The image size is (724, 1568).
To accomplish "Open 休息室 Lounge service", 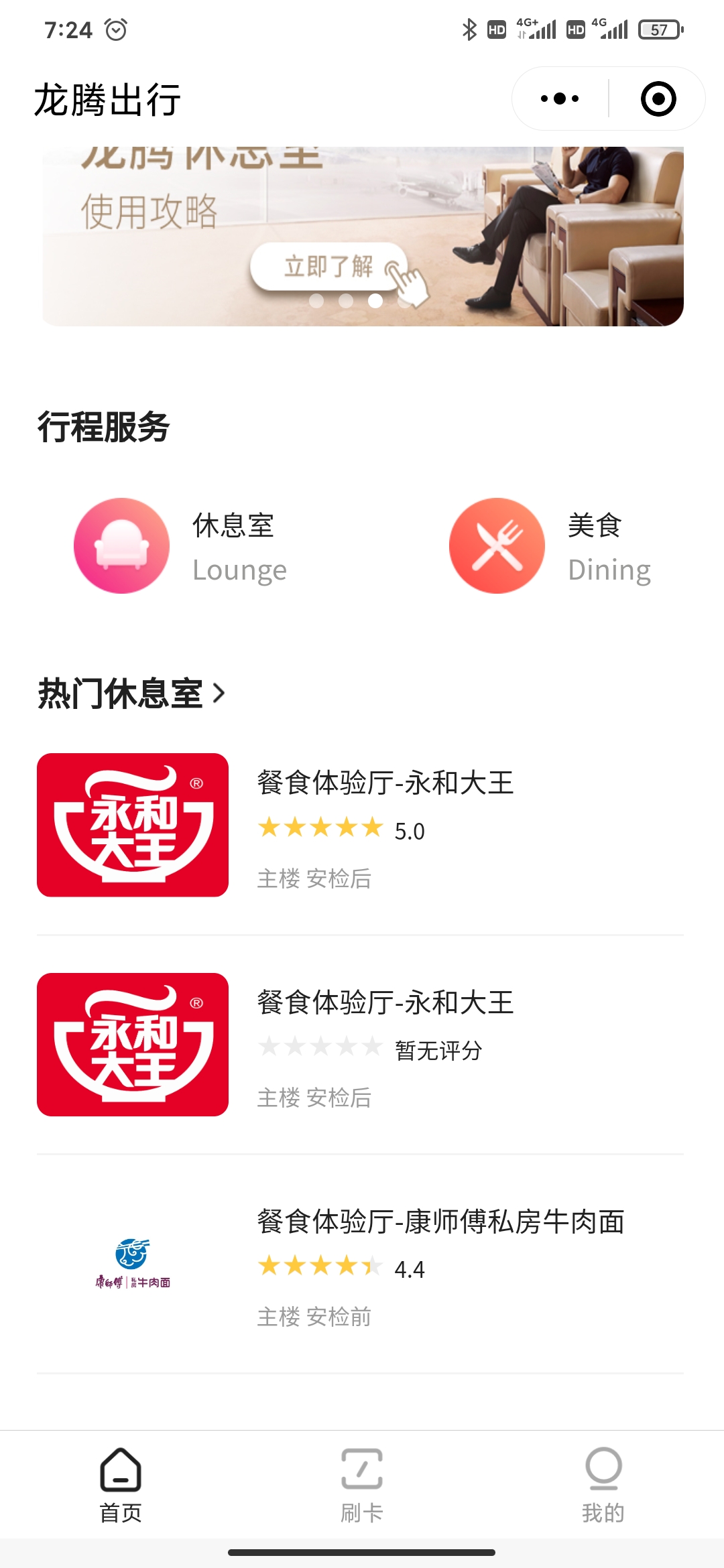I will [x=181, y=546].
